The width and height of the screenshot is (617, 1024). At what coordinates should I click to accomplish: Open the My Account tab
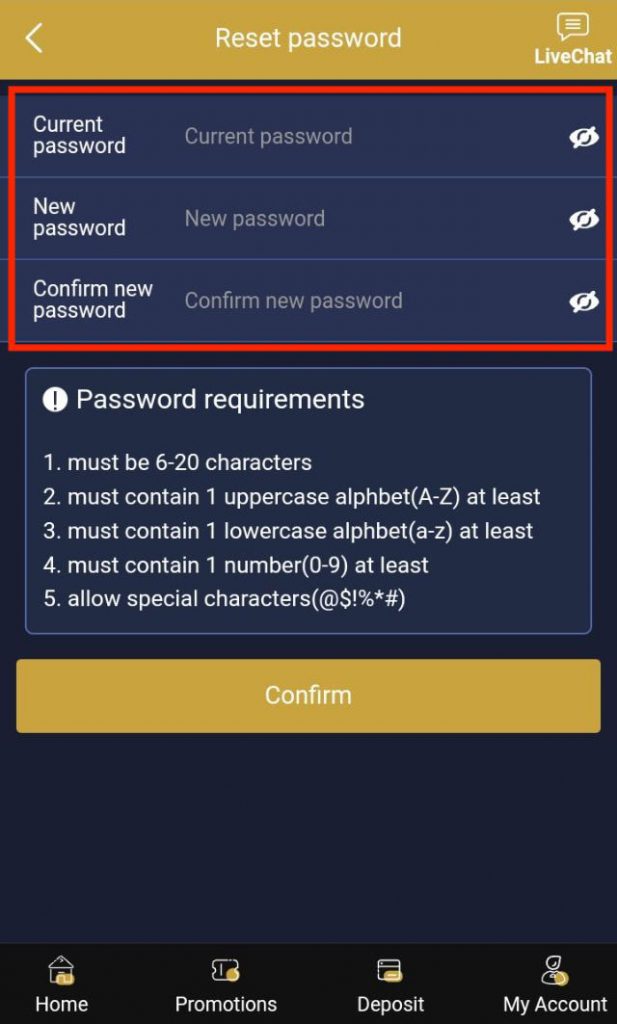(x=555, y=985)
